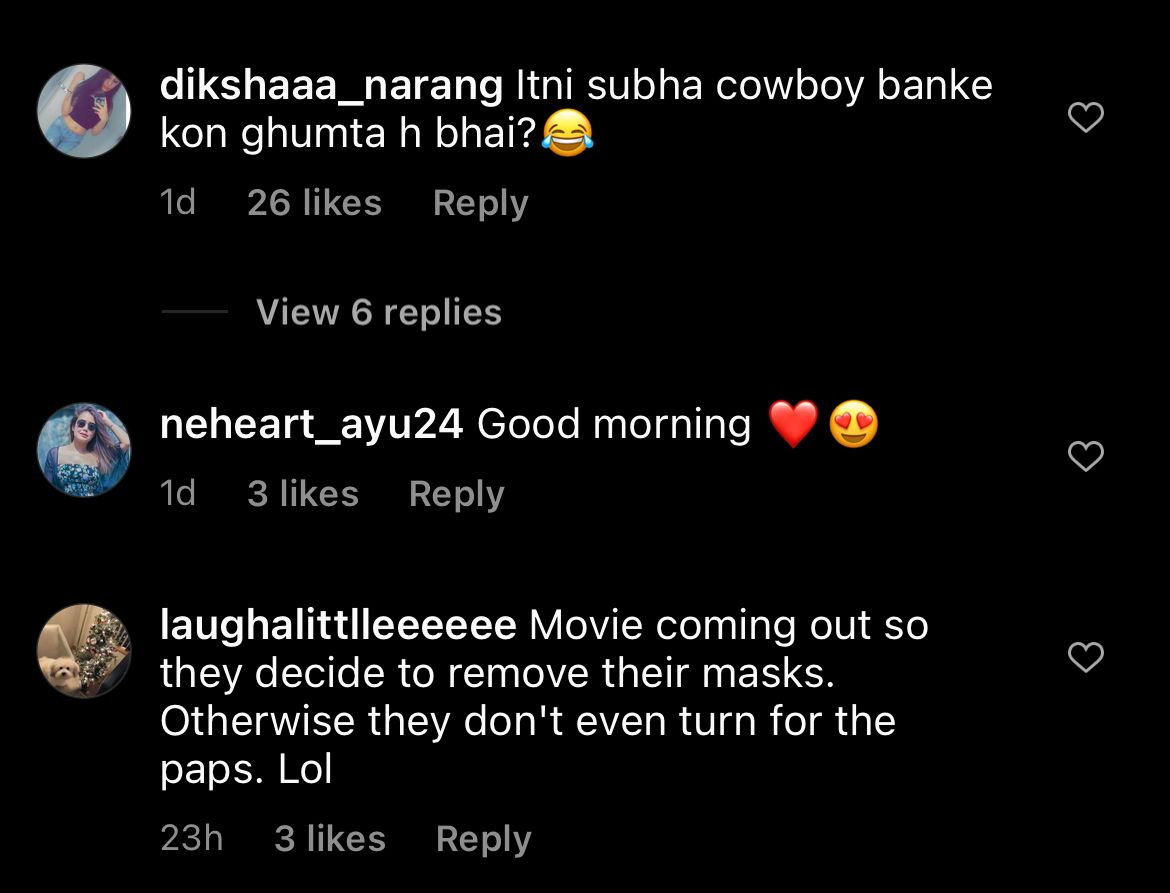Like dikshaaa_narang's comment
1170x893 pixels.
click(1086, 119)
